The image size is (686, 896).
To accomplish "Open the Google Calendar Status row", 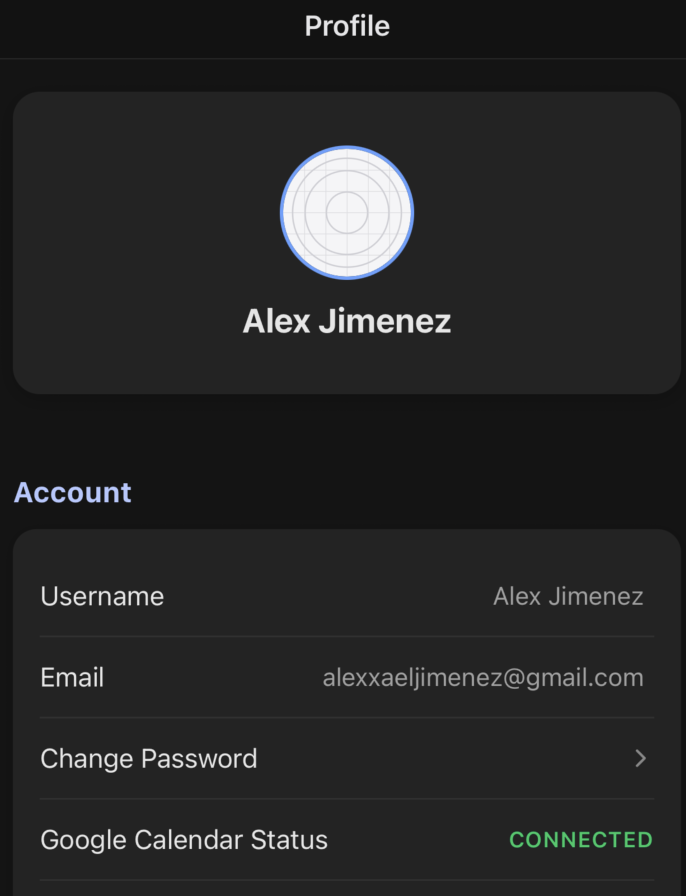I will (x=346, y=839).
